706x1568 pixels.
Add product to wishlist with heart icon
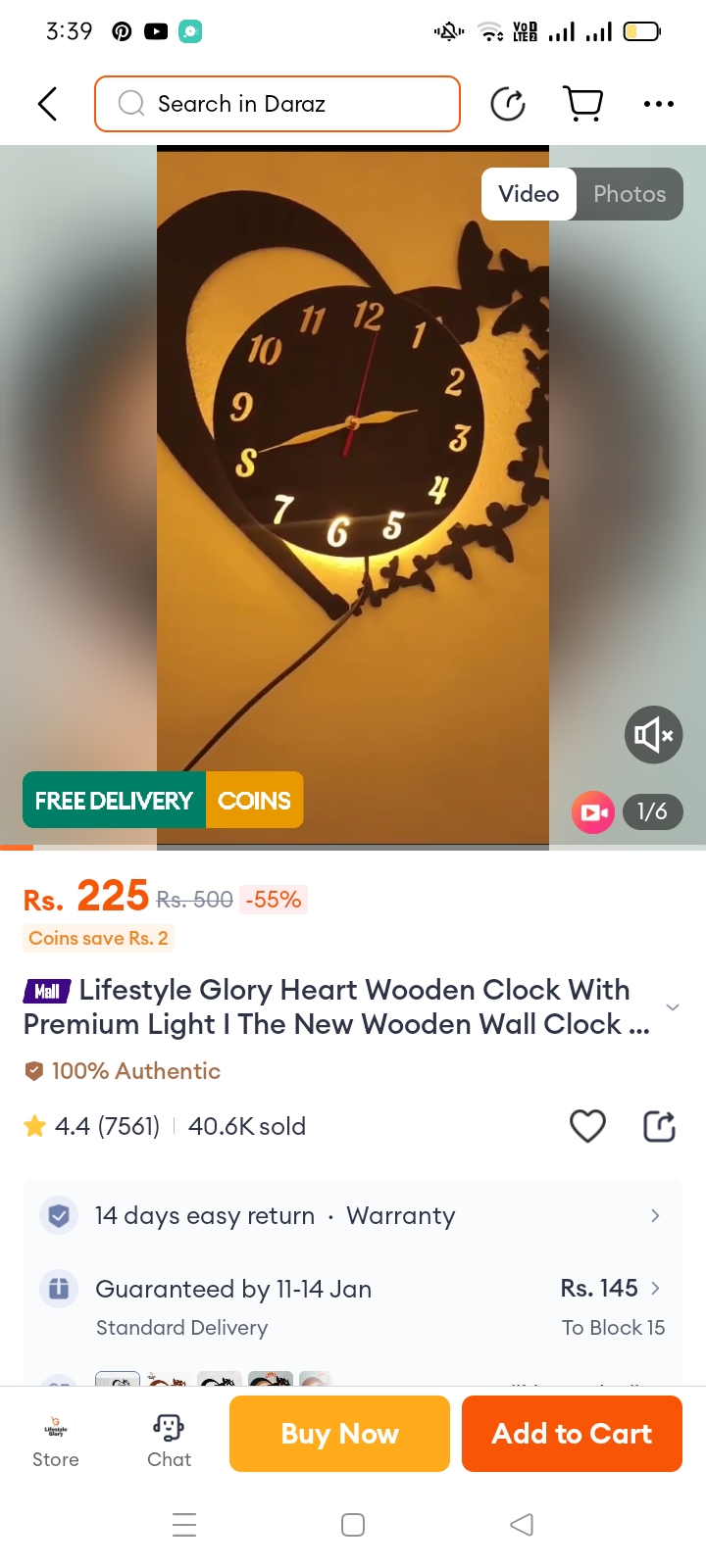coord(587,1126)
